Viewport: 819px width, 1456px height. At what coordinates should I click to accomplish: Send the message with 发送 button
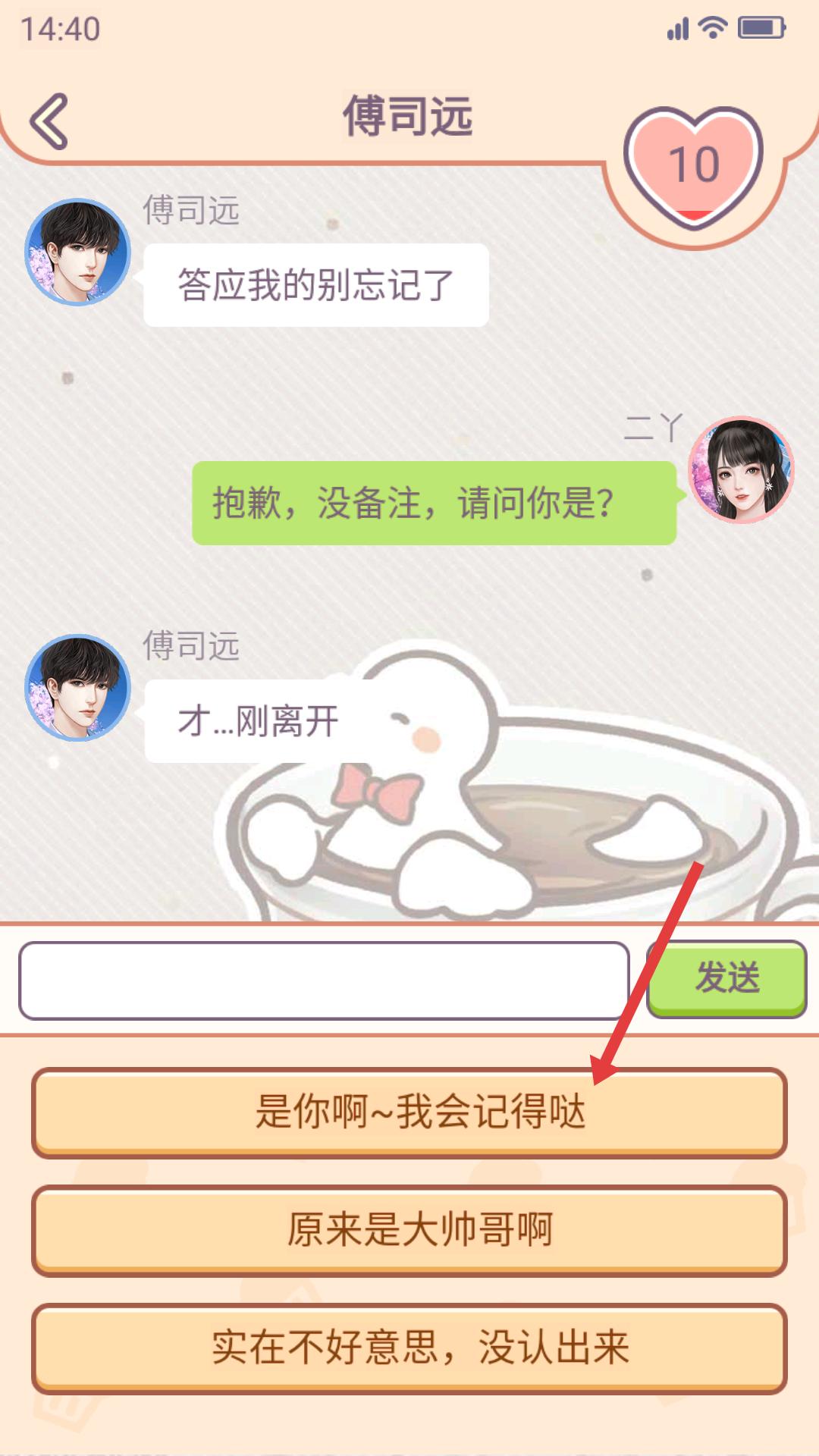726,977
